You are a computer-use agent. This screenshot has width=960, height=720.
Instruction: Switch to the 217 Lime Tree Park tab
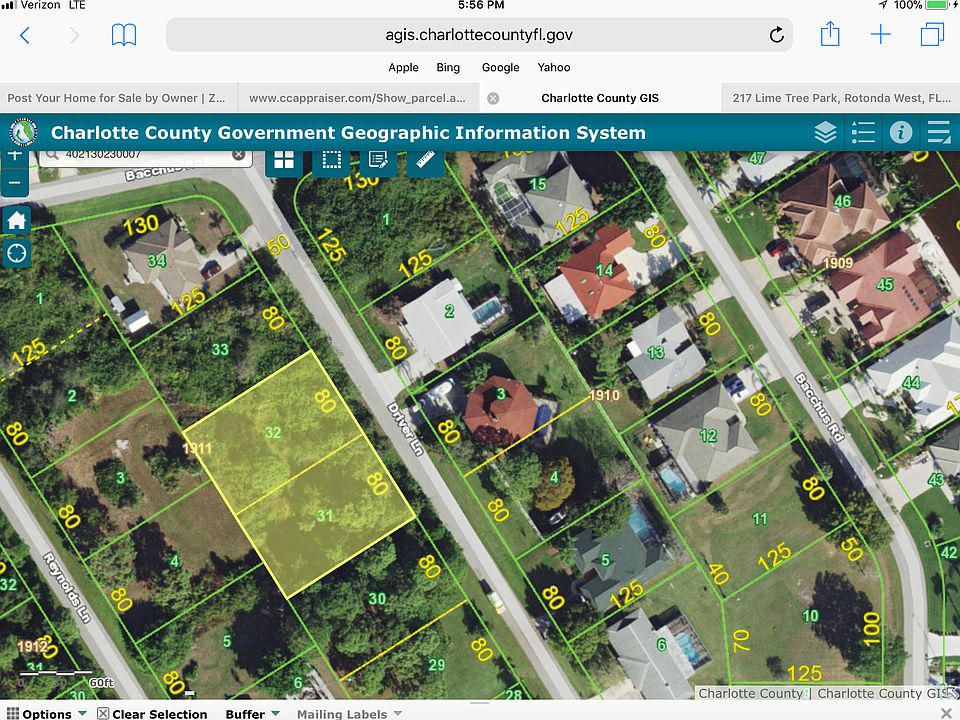click(840, 98)
